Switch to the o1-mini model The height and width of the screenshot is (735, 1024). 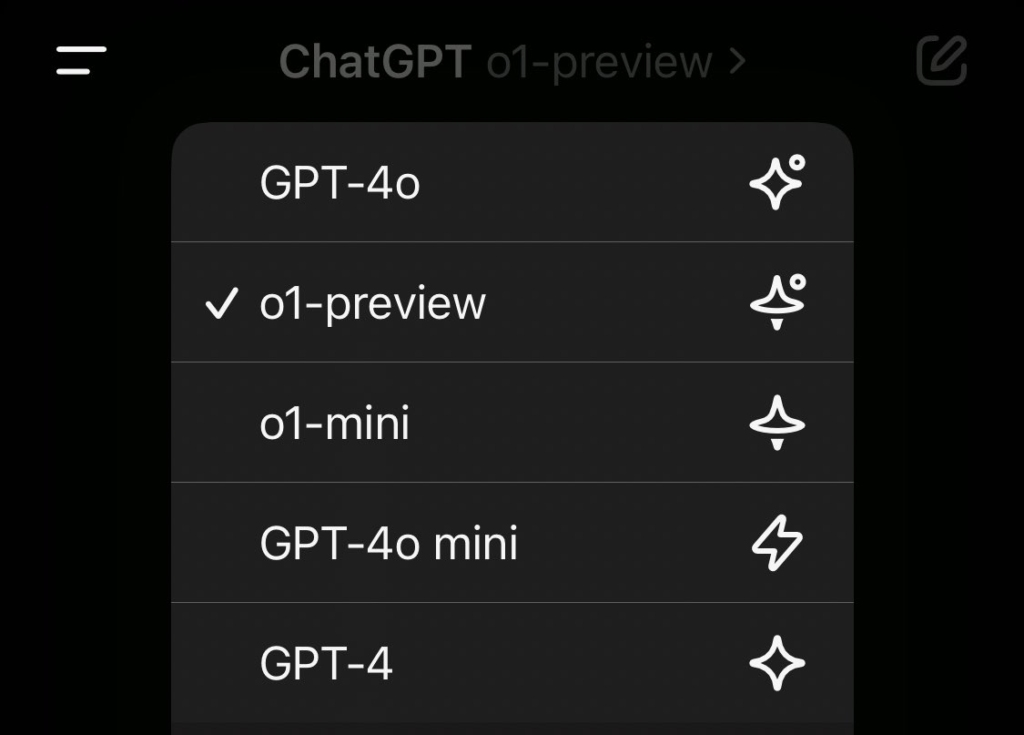tap(511, 424)
